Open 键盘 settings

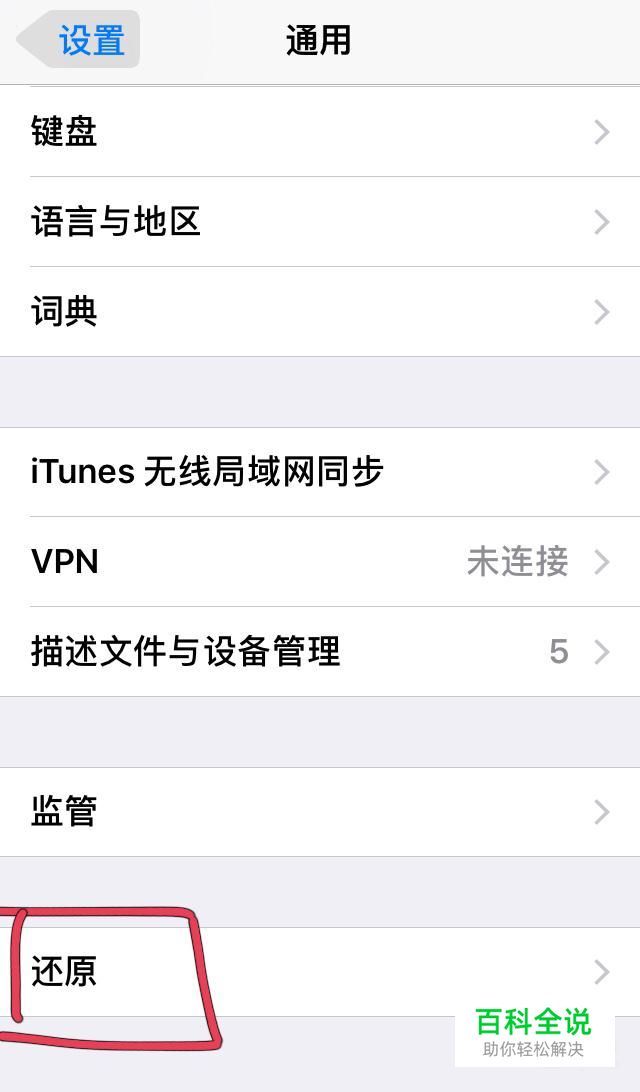320,132
